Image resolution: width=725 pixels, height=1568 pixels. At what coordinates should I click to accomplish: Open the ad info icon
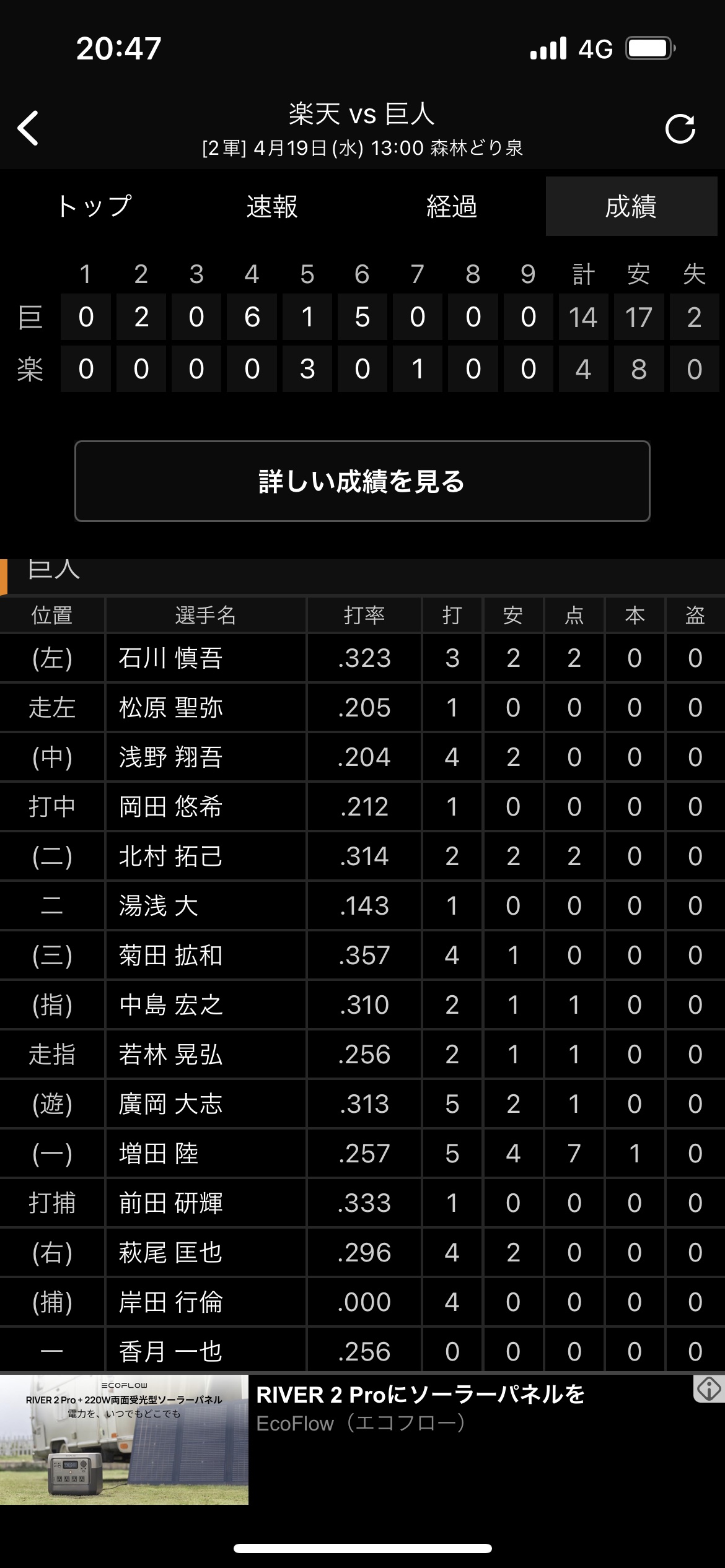(709, 1388)
